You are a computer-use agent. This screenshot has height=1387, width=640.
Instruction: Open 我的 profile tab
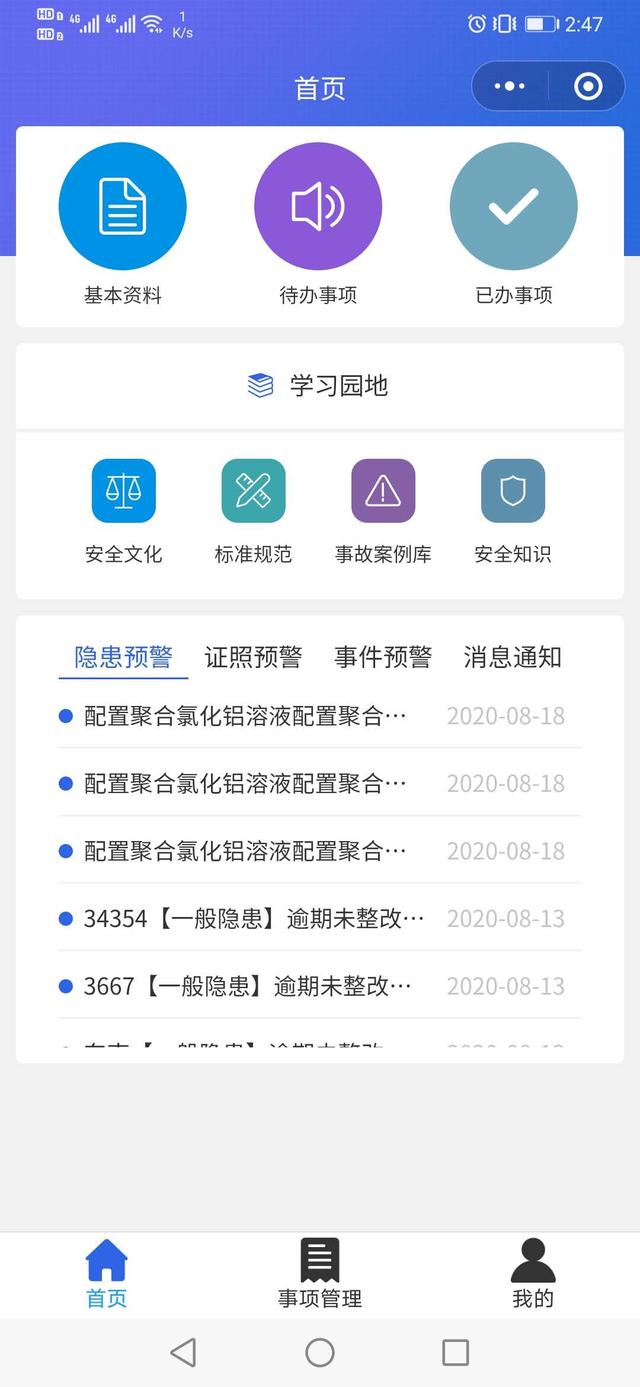coord(533,1274)
